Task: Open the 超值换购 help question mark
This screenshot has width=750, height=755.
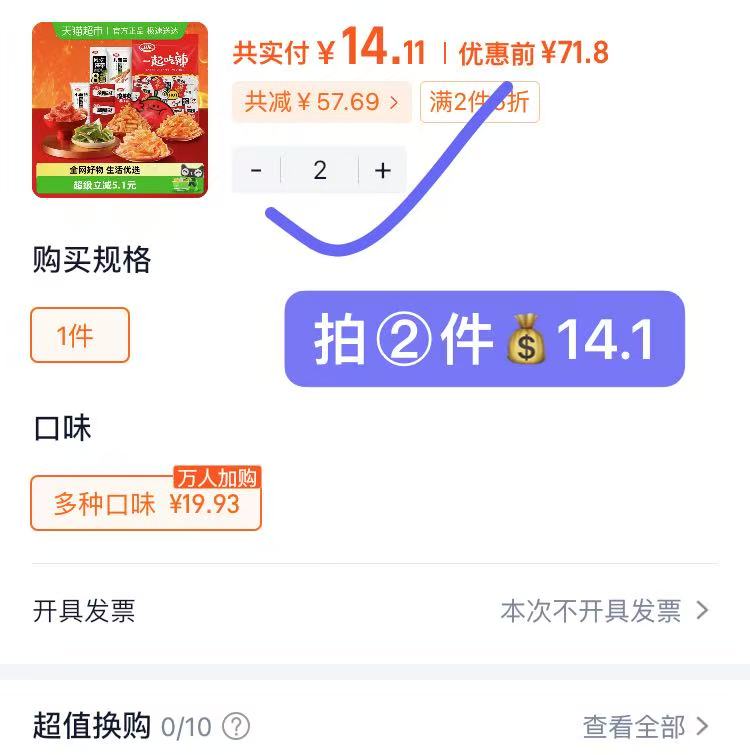Action: 236,726
